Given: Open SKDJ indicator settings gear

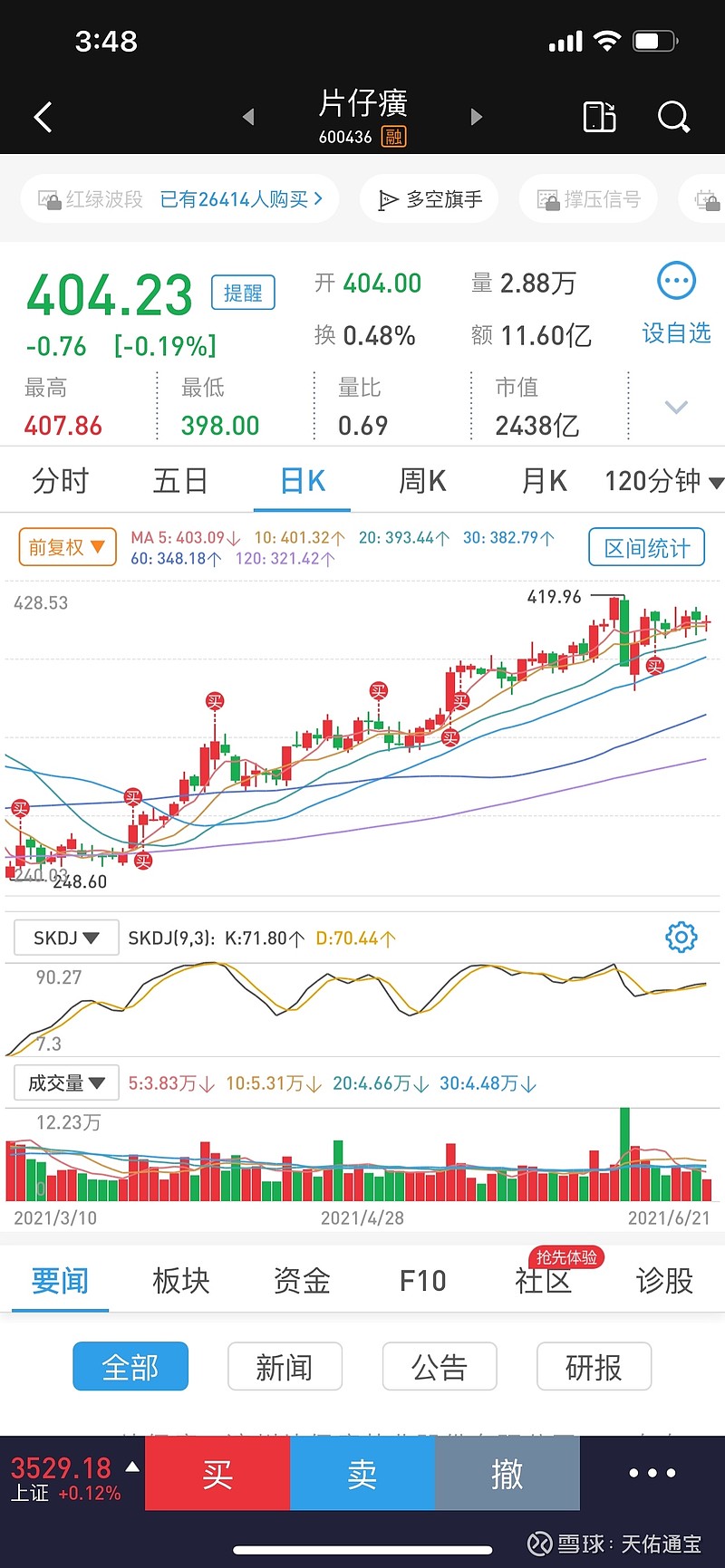Looking at the screenshot, I should coord(681,938).
